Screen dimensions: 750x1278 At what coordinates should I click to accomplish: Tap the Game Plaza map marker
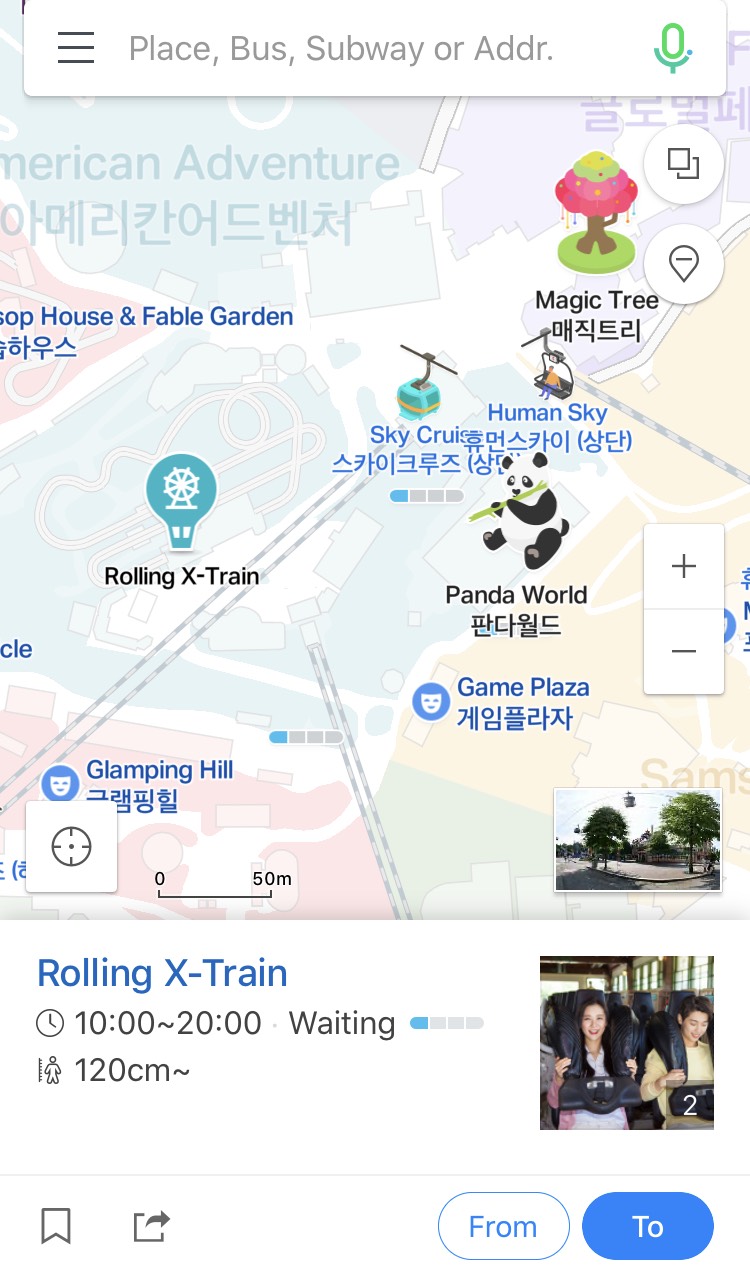coord(431,701)
